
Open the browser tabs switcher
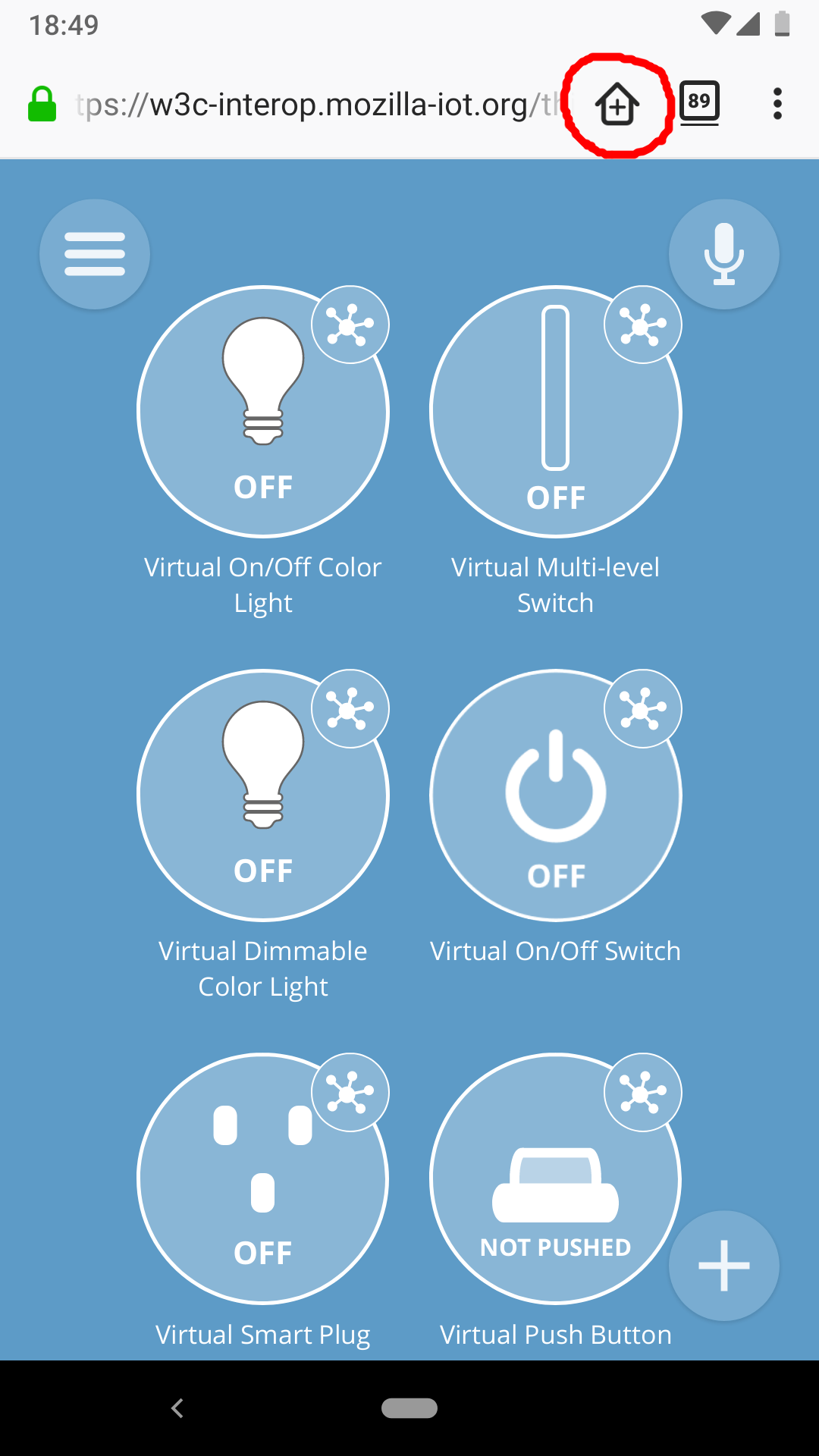699,102
